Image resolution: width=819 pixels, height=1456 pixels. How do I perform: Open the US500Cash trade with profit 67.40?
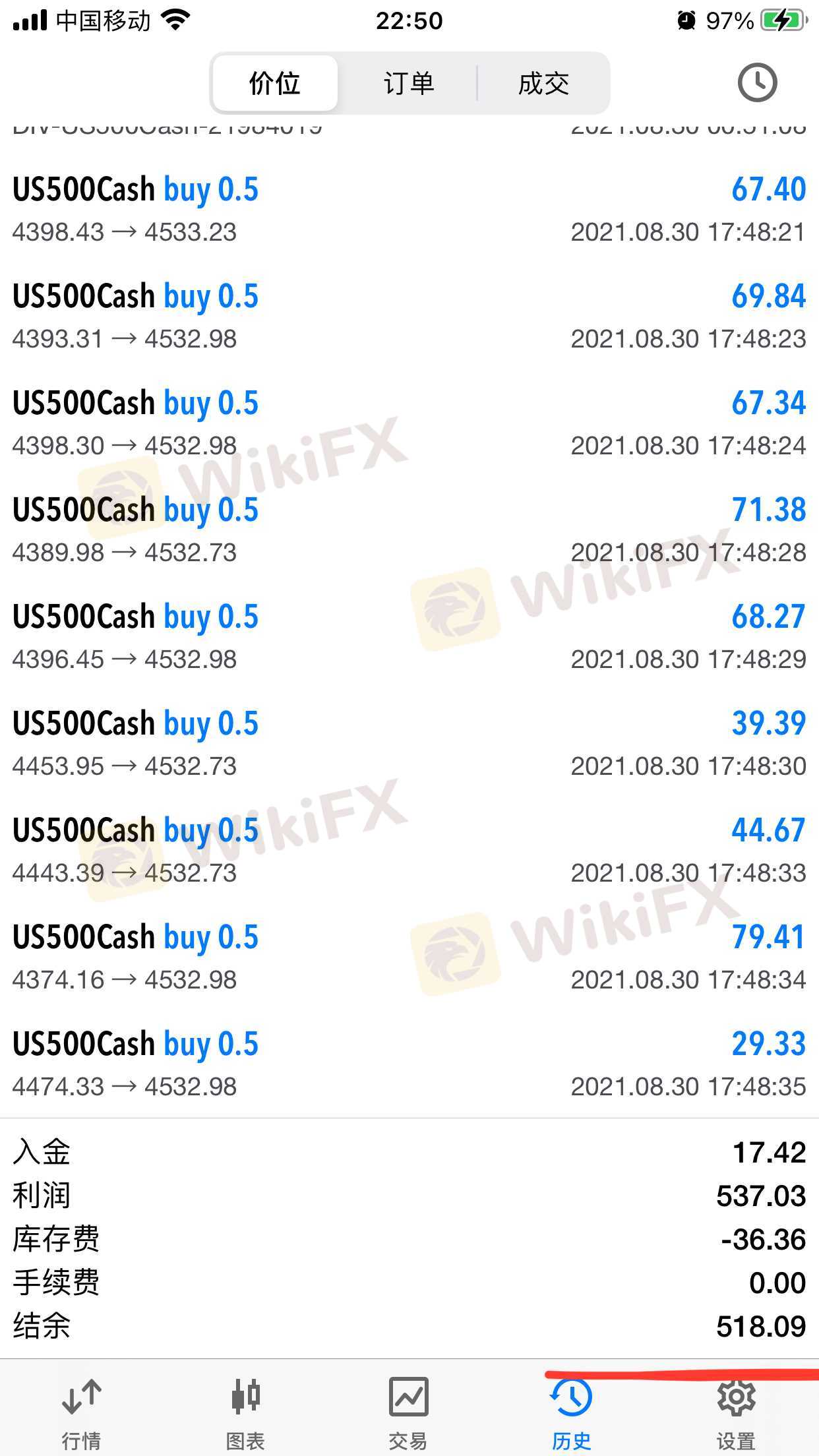pos(409,210)
